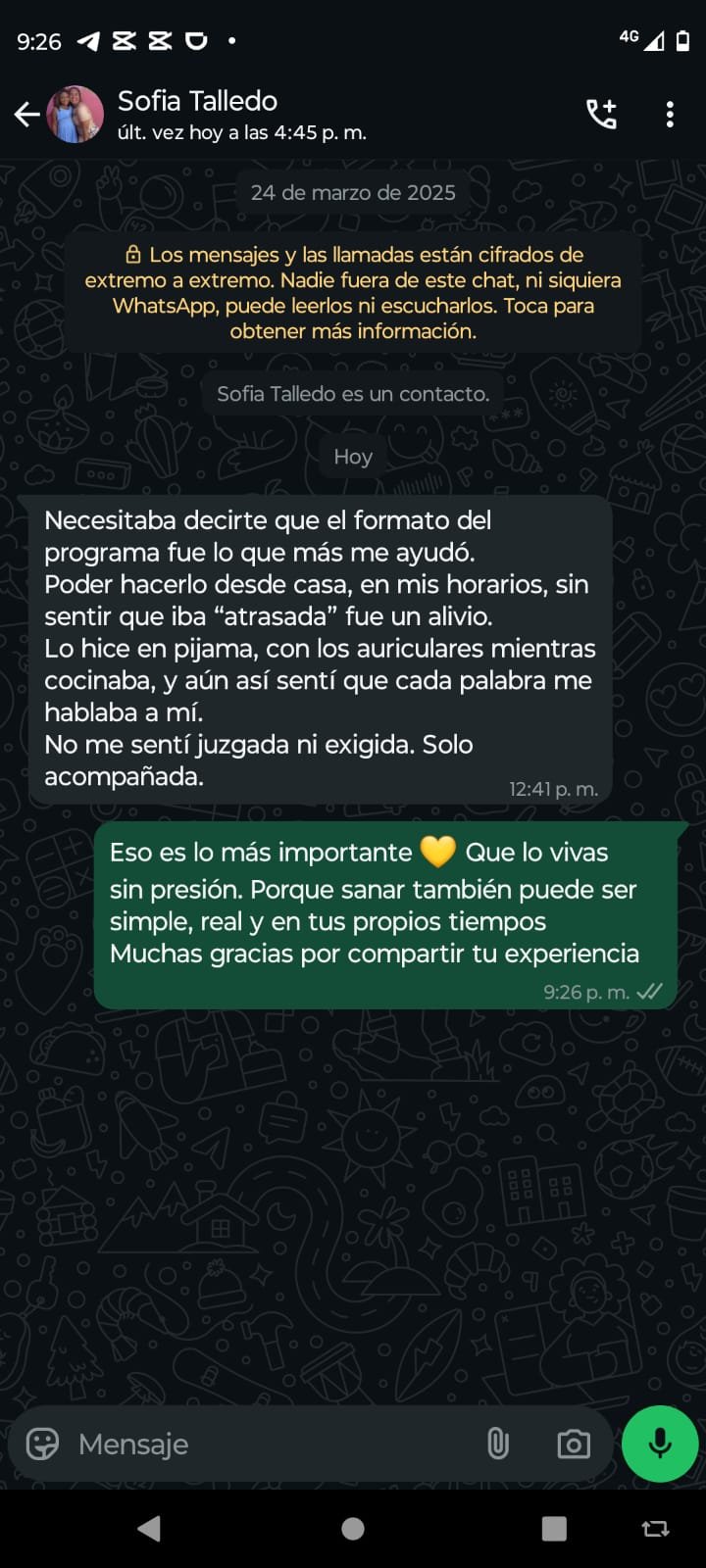The width and height of the screenshot is (706, 1568).
Task: Start a call with Sofia Talledo
Action: 601,115
